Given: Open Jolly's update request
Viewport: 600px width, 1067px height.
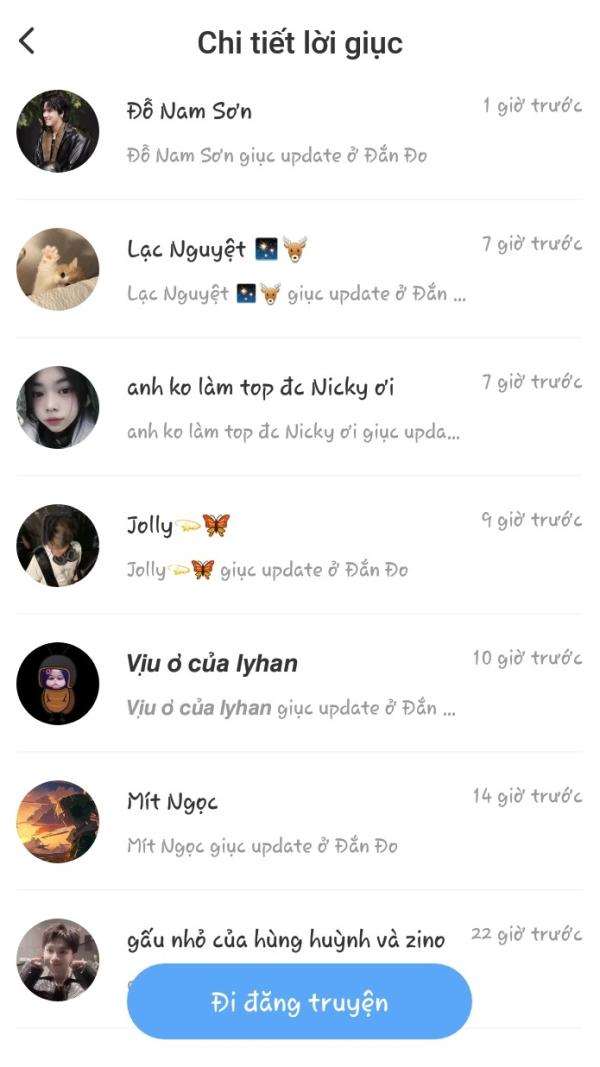Looking at the screenshot, I should [x=300, y=545].
